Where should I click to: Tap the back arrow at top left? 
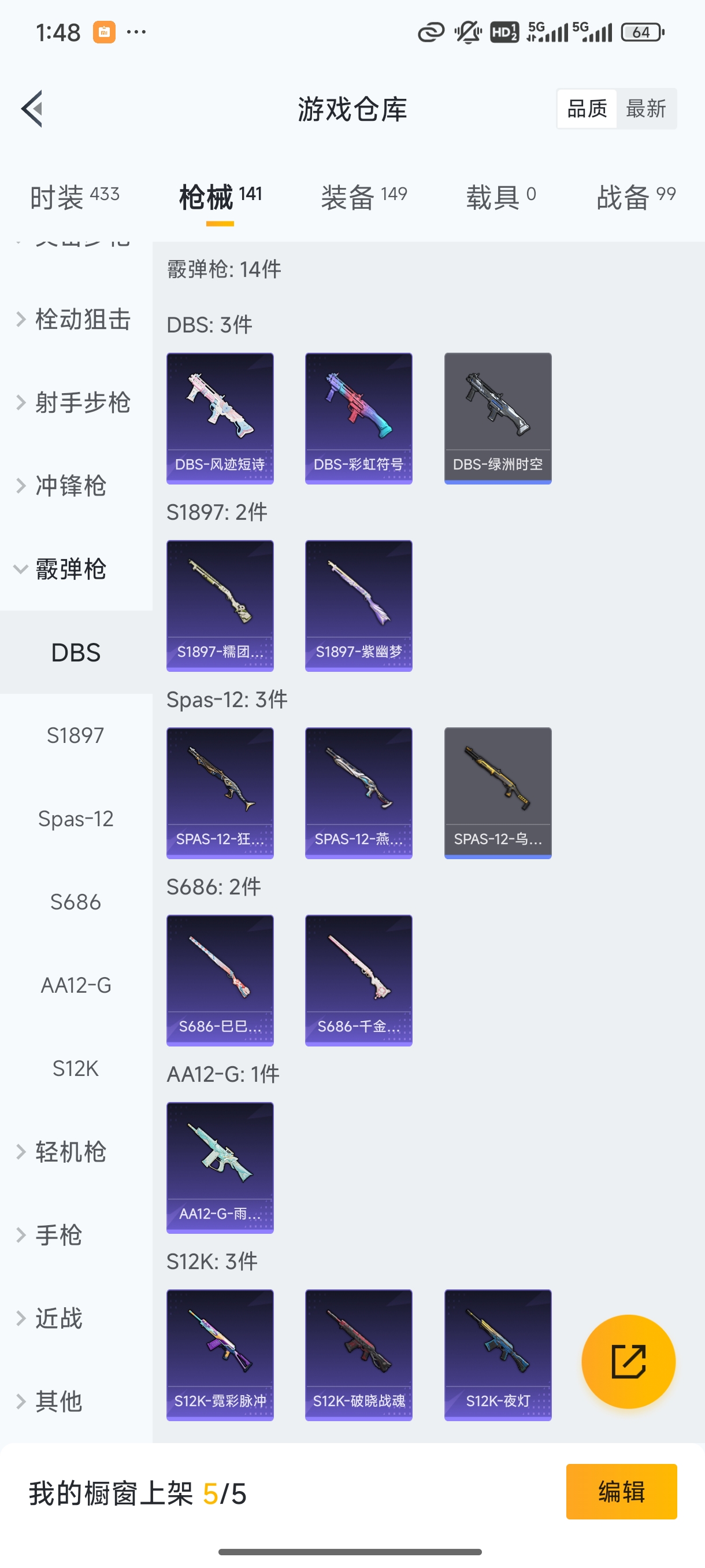(32, 108)
